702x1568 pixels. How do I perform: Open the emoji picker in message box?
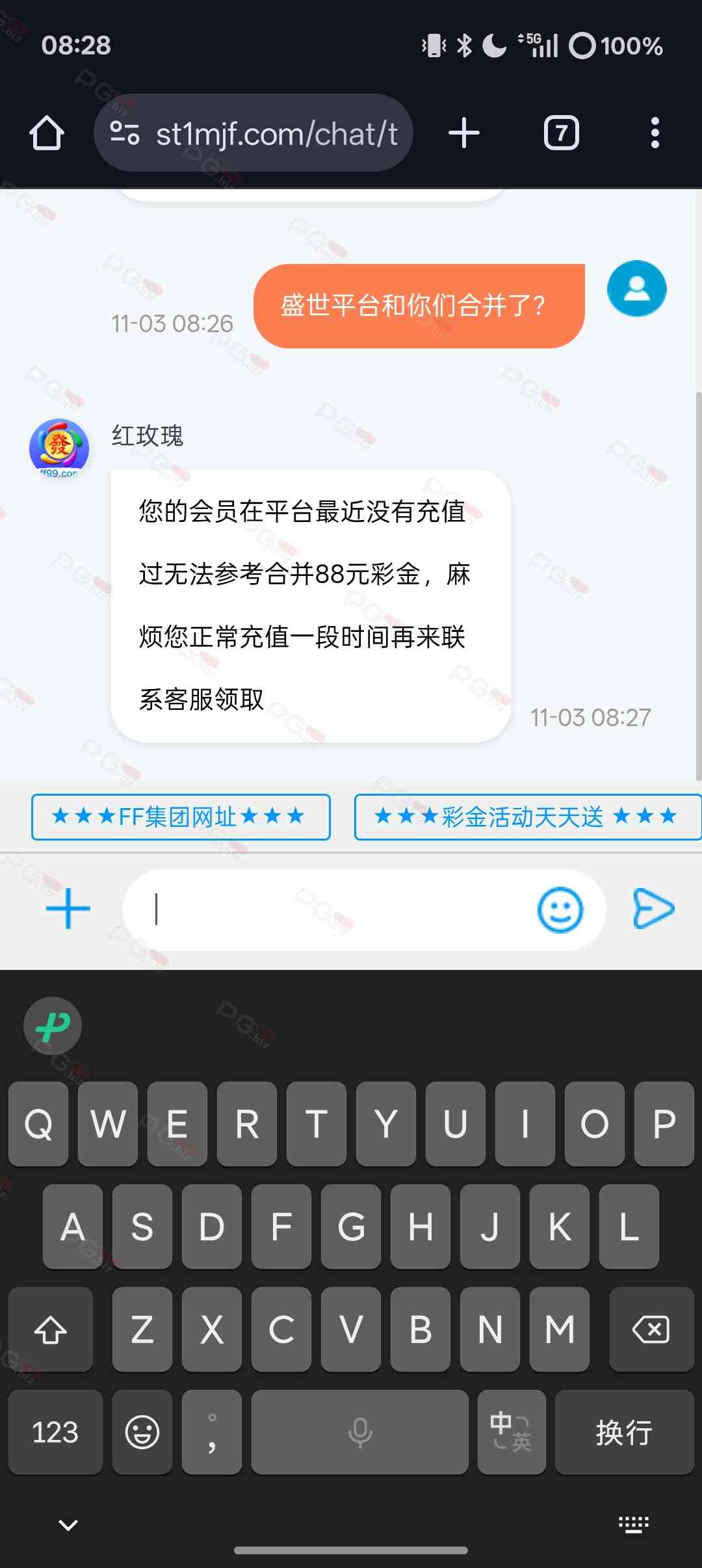click(560, 909)
